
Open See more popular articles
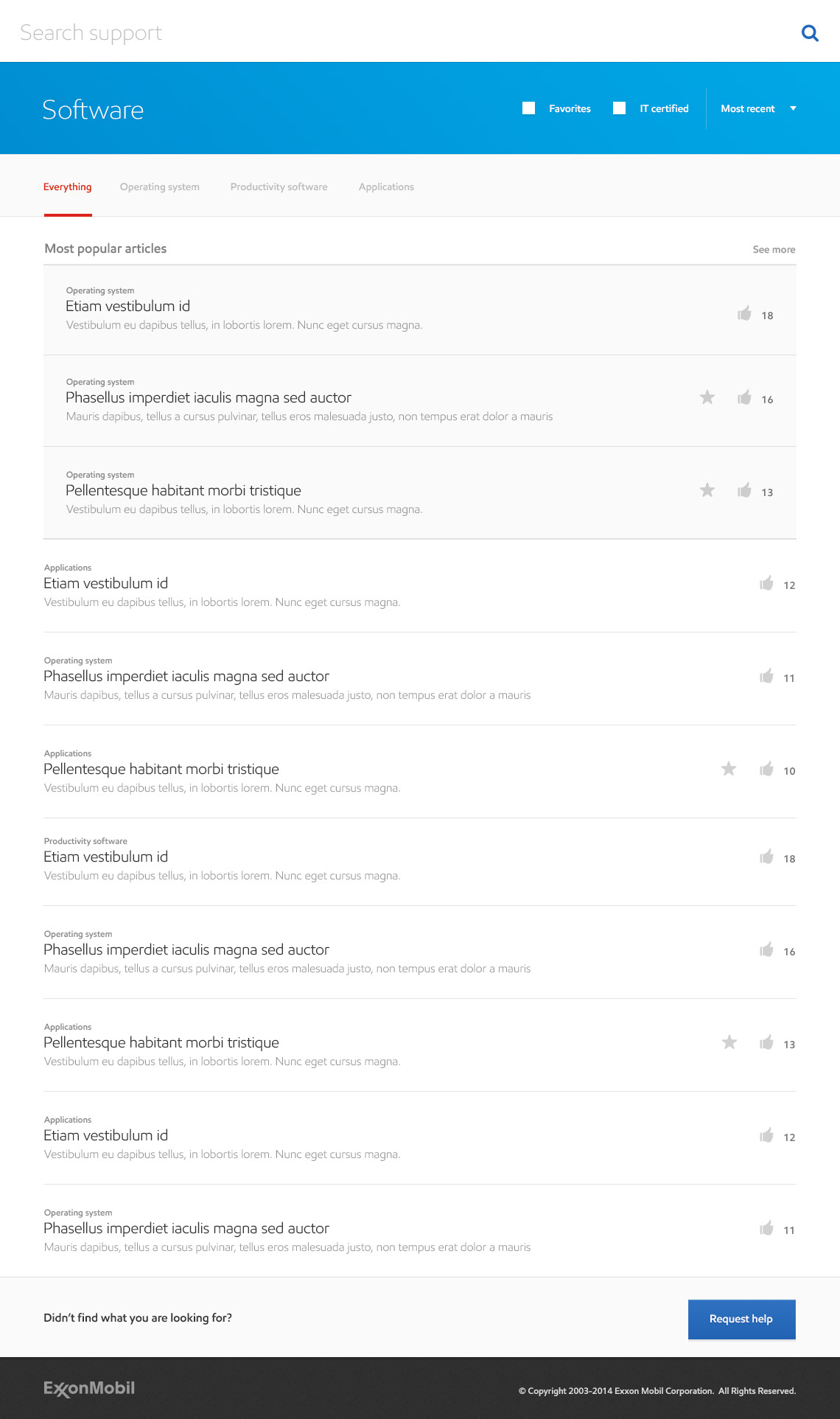[774, 250]
